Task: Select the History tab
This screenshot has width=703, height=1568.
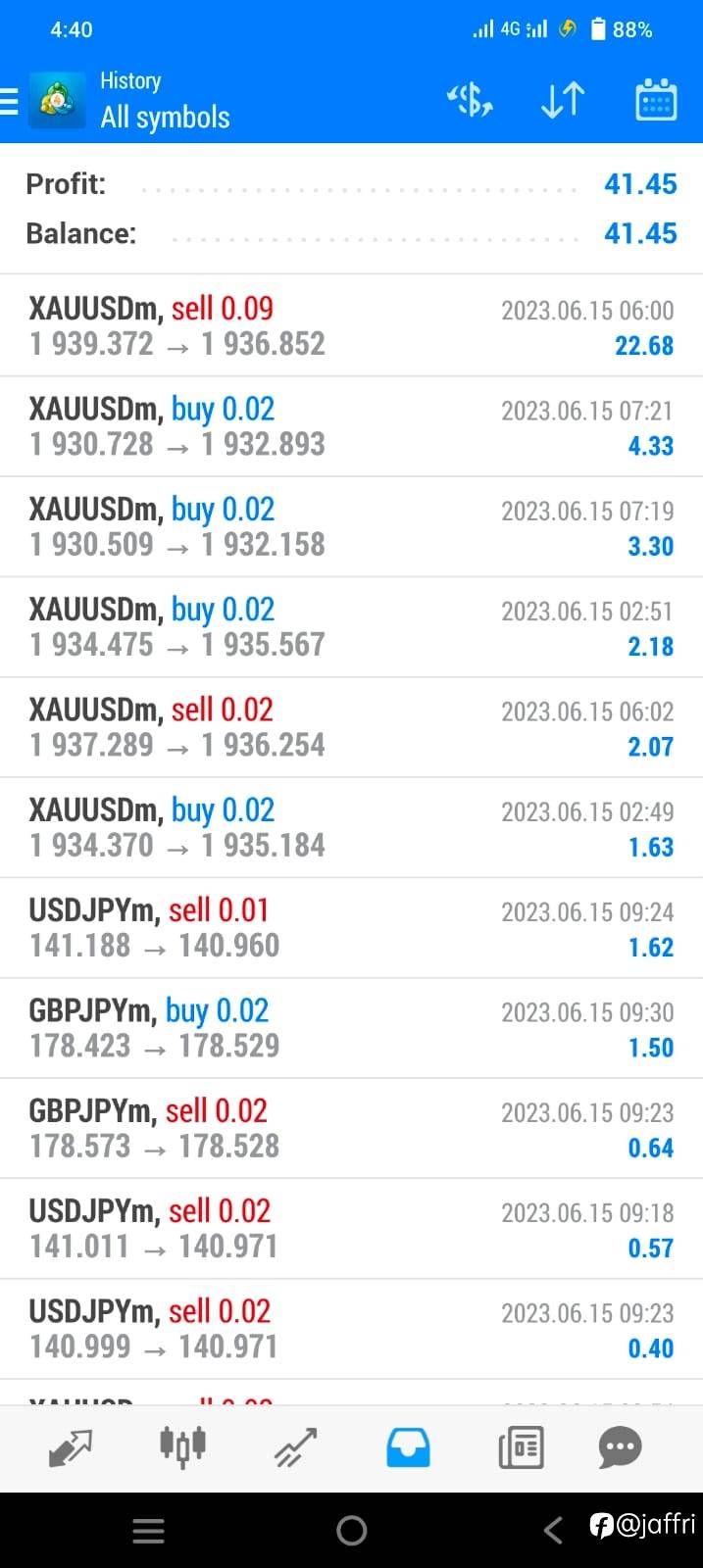Action: 408,1447
